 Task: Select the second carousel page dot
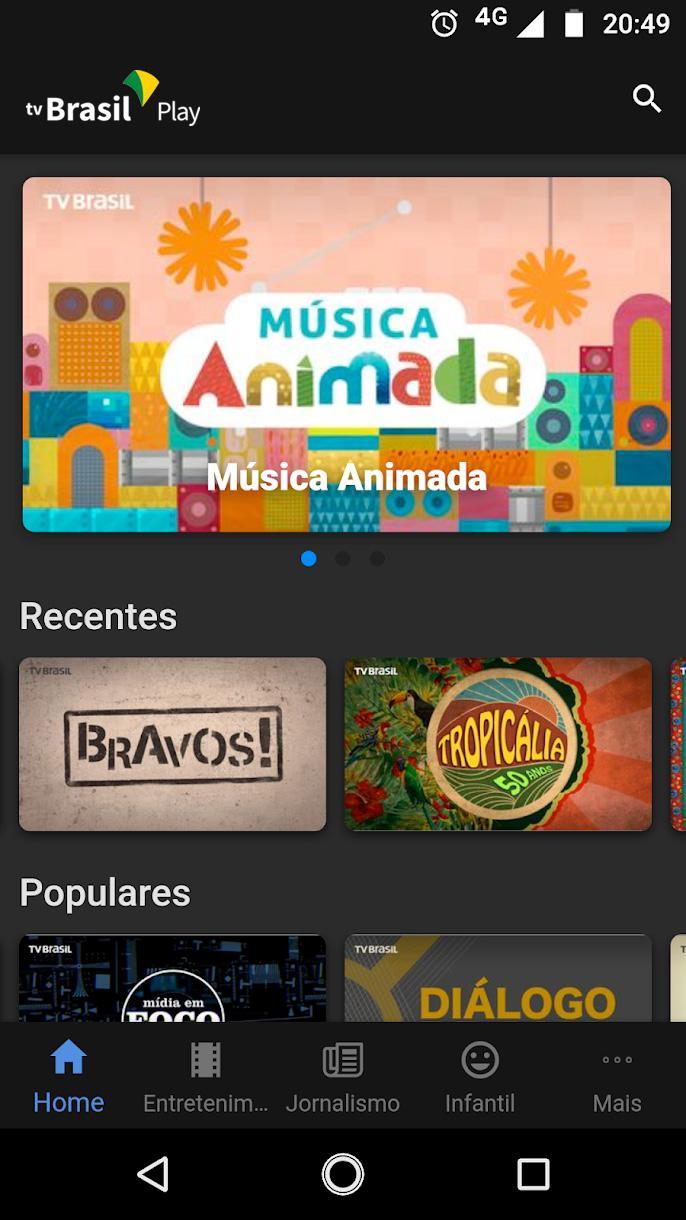(343, 559)
